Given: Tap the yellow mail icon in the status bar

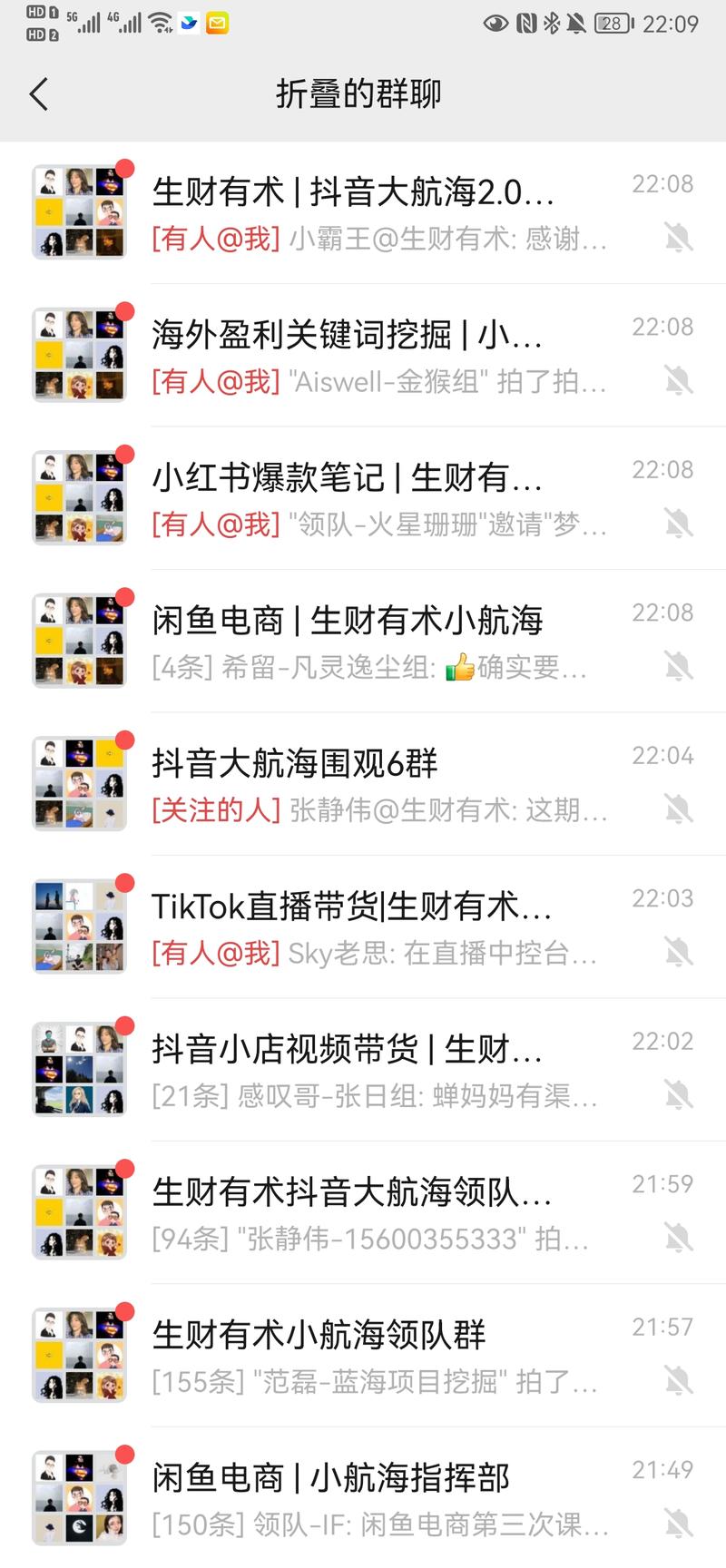Looking at the screenshot, I should point(216,24).
